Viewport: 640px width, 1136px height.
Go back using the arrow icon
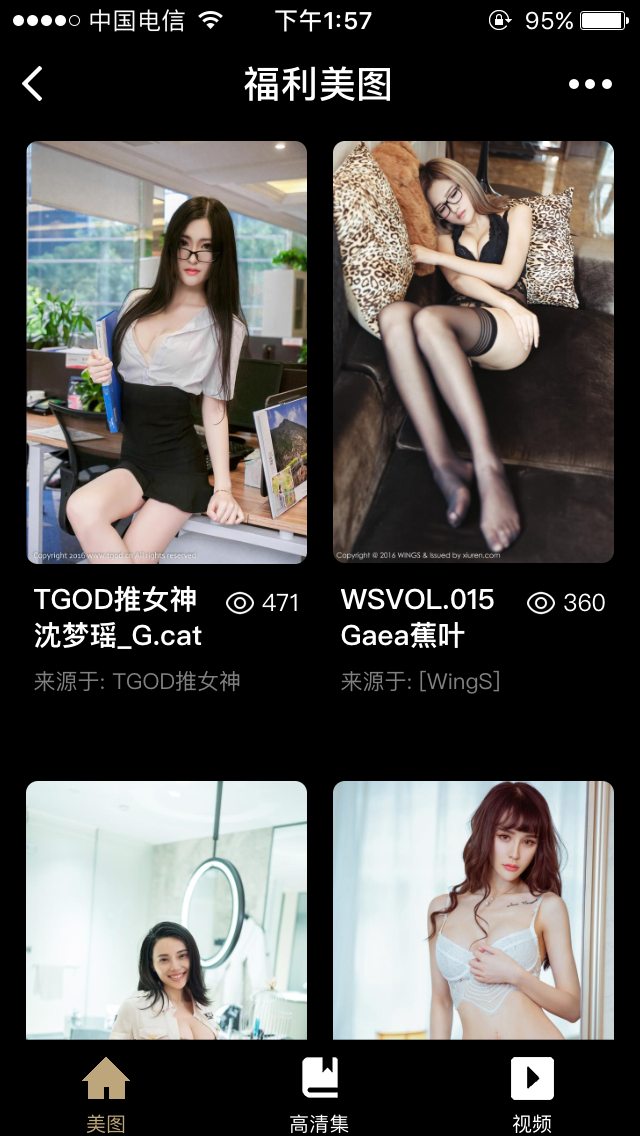point(33,84)
